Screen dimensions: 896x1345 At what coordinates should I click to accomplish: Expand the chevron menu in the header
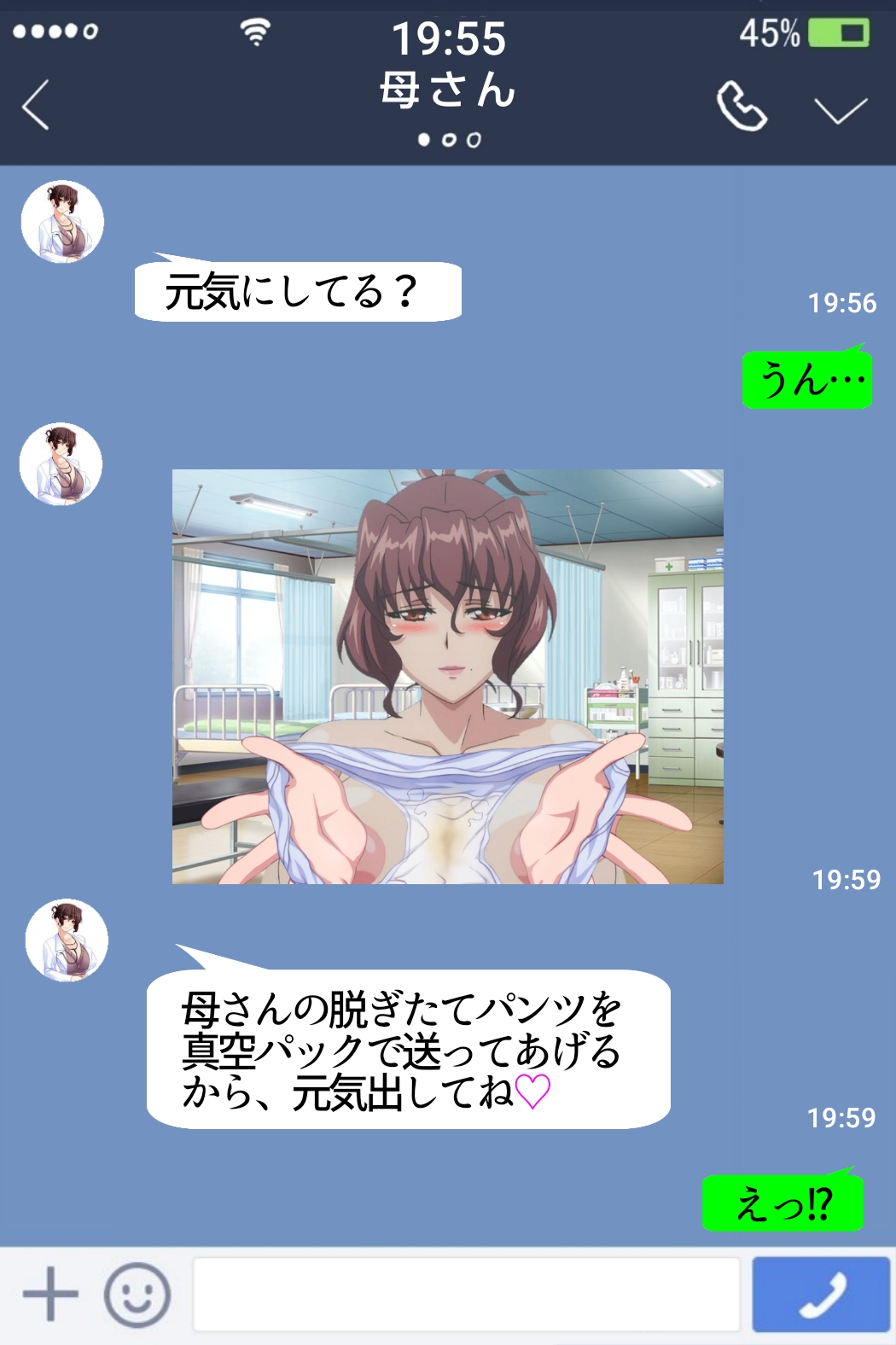(x=839, y=110)
